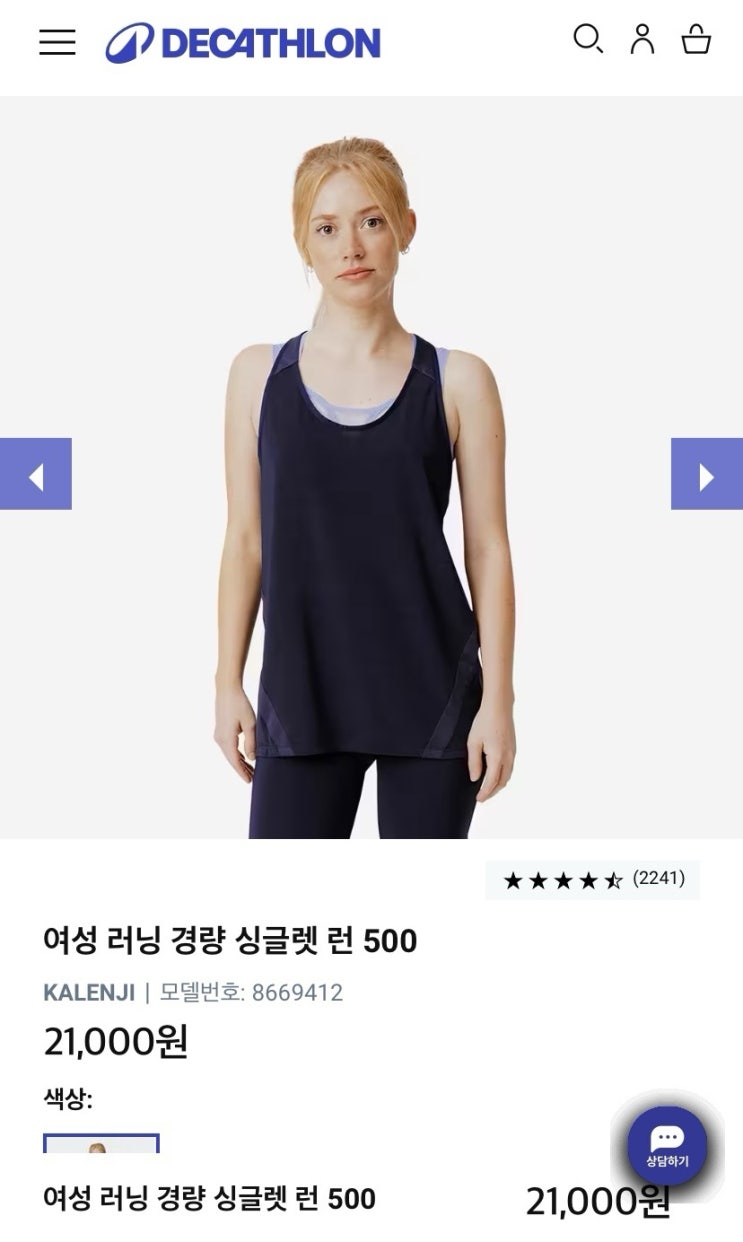Viewport: 743px width, 1242px height.
Task: Show the previous product image
Action: tap(36, 474)
